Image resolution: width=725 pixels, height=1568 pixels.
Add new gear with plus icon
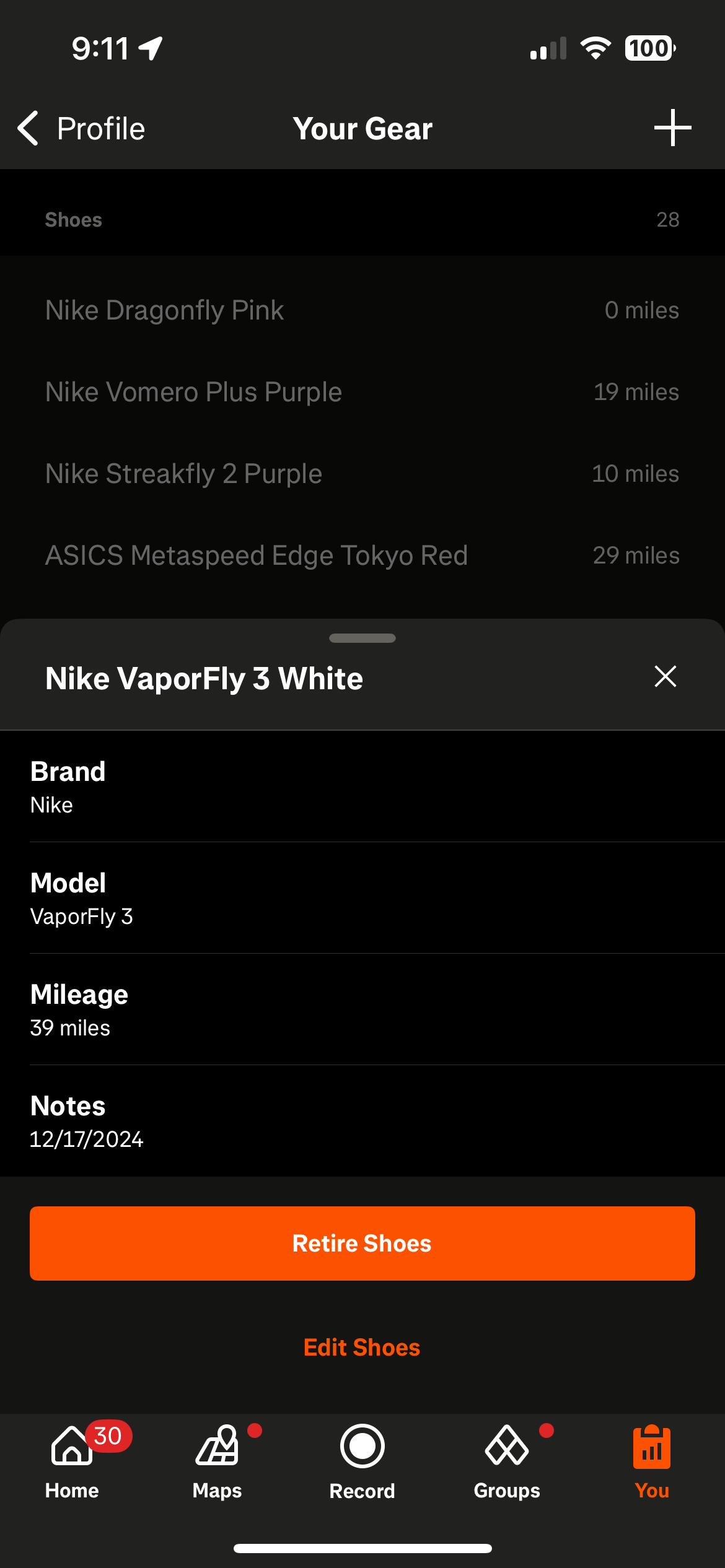point(672,128)
